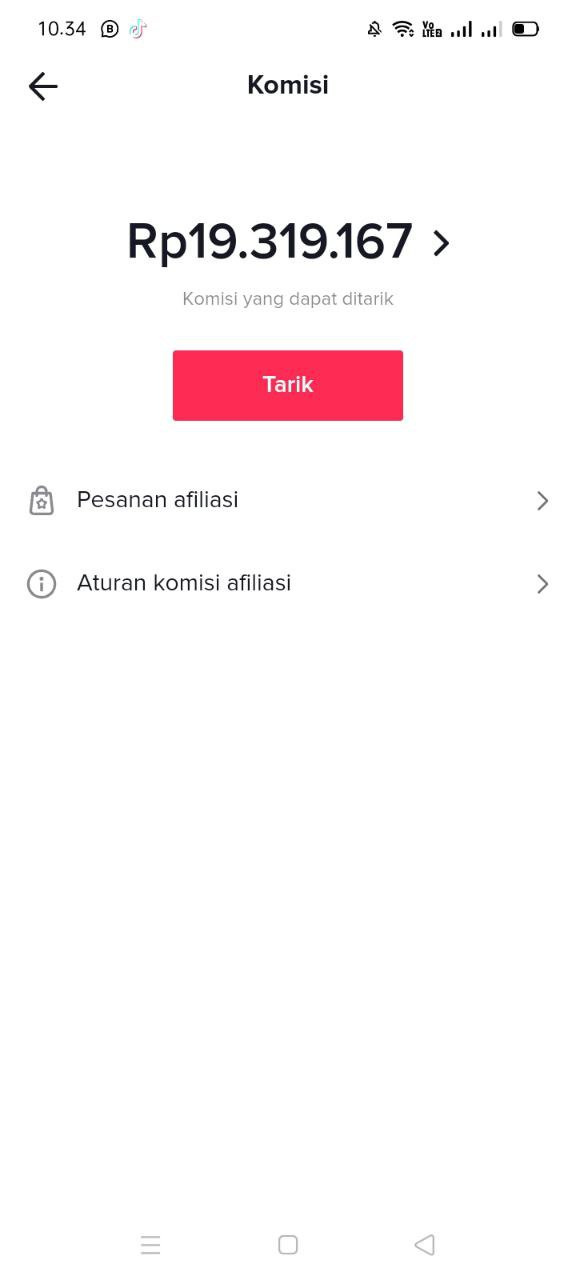This screenshot has height=1280, width=576.
Task: Open Aturan komisi afiliasi
Action: tap(288, 584)
